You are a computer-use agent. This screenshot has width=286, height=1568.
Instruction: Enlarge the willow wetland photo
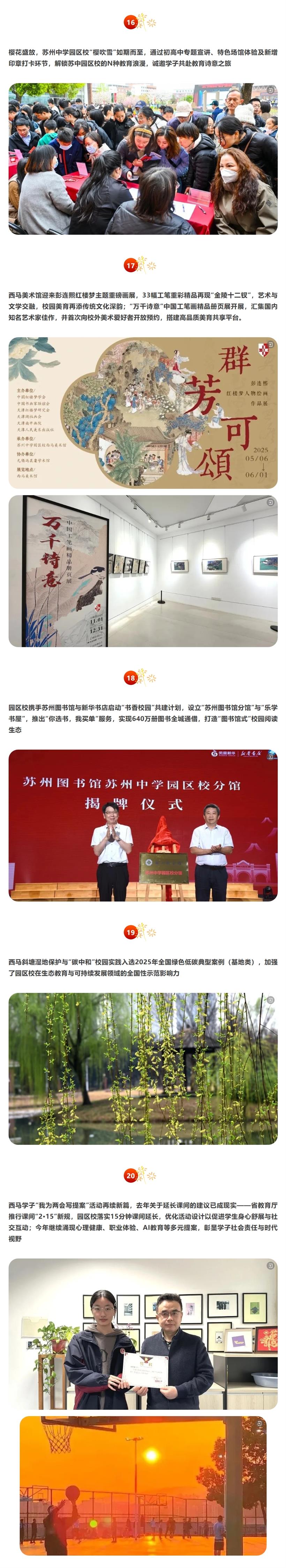(x=143, y=1069)
